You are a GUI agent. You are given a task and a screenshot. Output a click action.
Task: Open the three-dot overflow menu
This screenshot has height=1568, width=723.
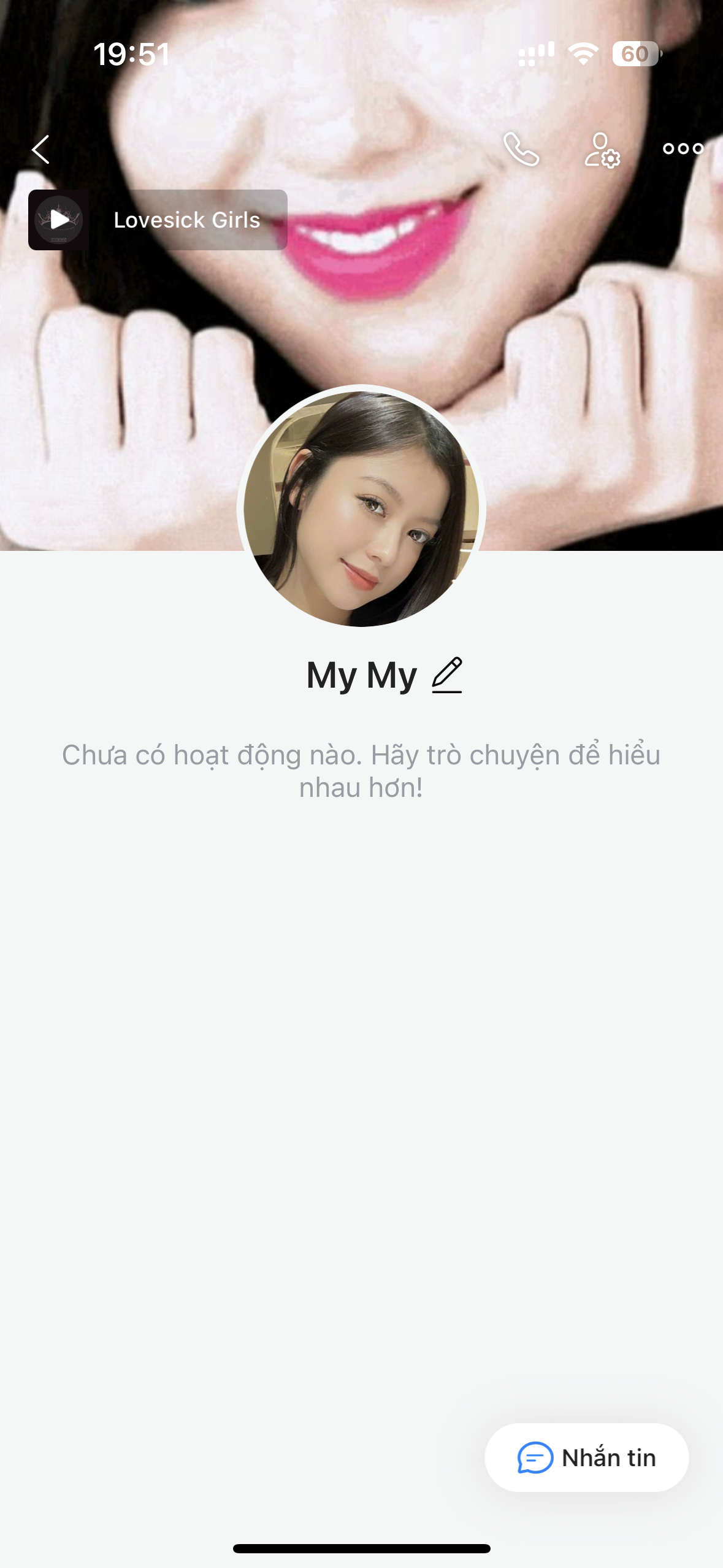tap(683, 148)
